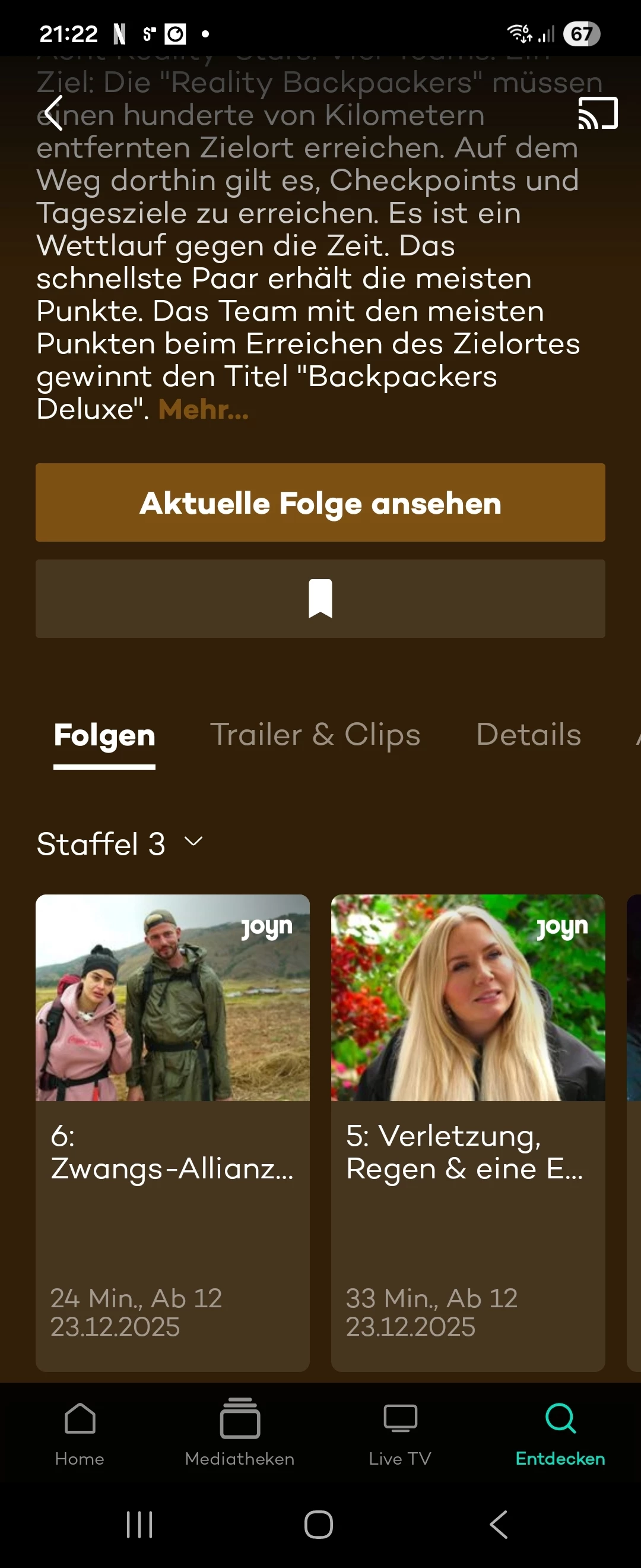
Task: Bookmark this show to watchlist
Action: click(x=320, y=598)
